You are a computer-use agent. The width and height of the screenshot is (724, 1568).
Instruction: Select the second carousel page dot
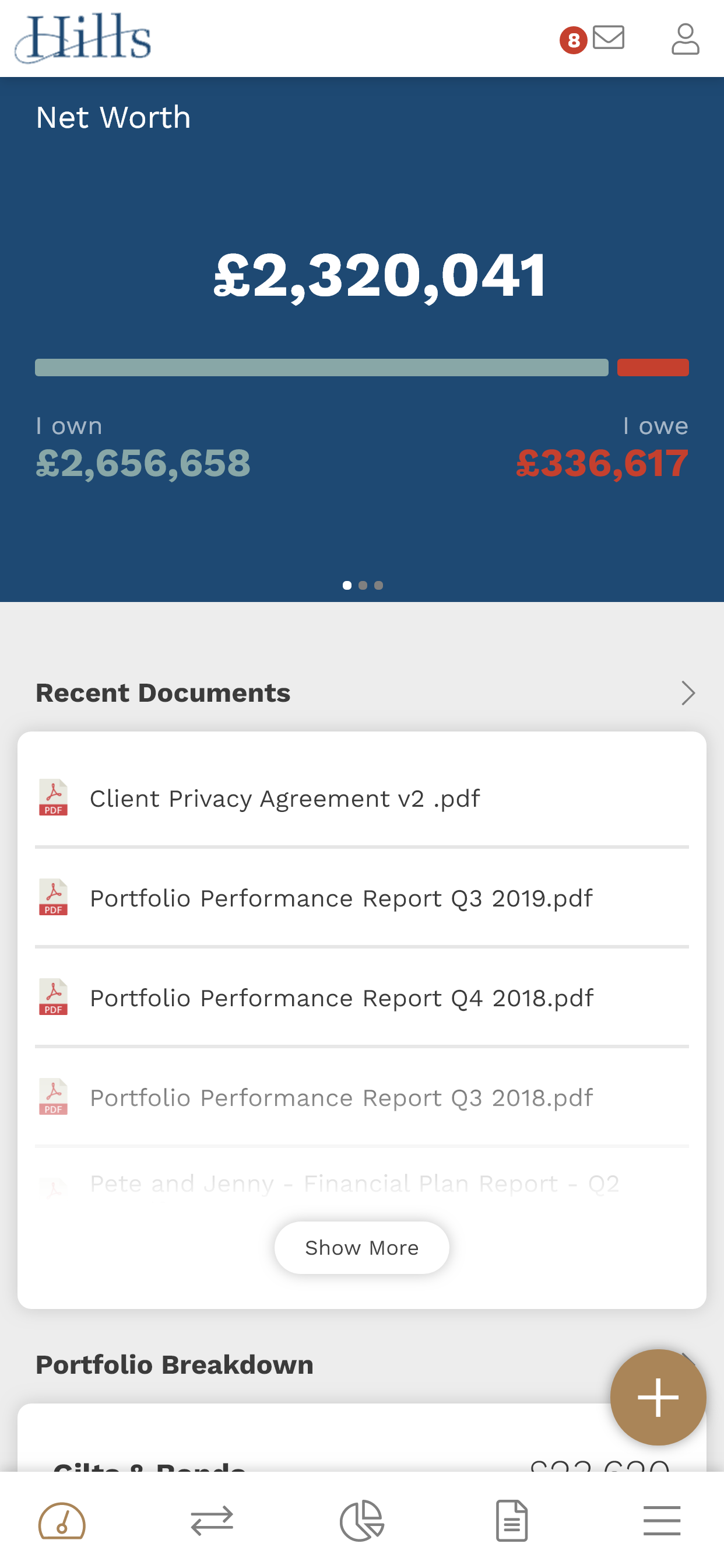click(x=363, y=585)
